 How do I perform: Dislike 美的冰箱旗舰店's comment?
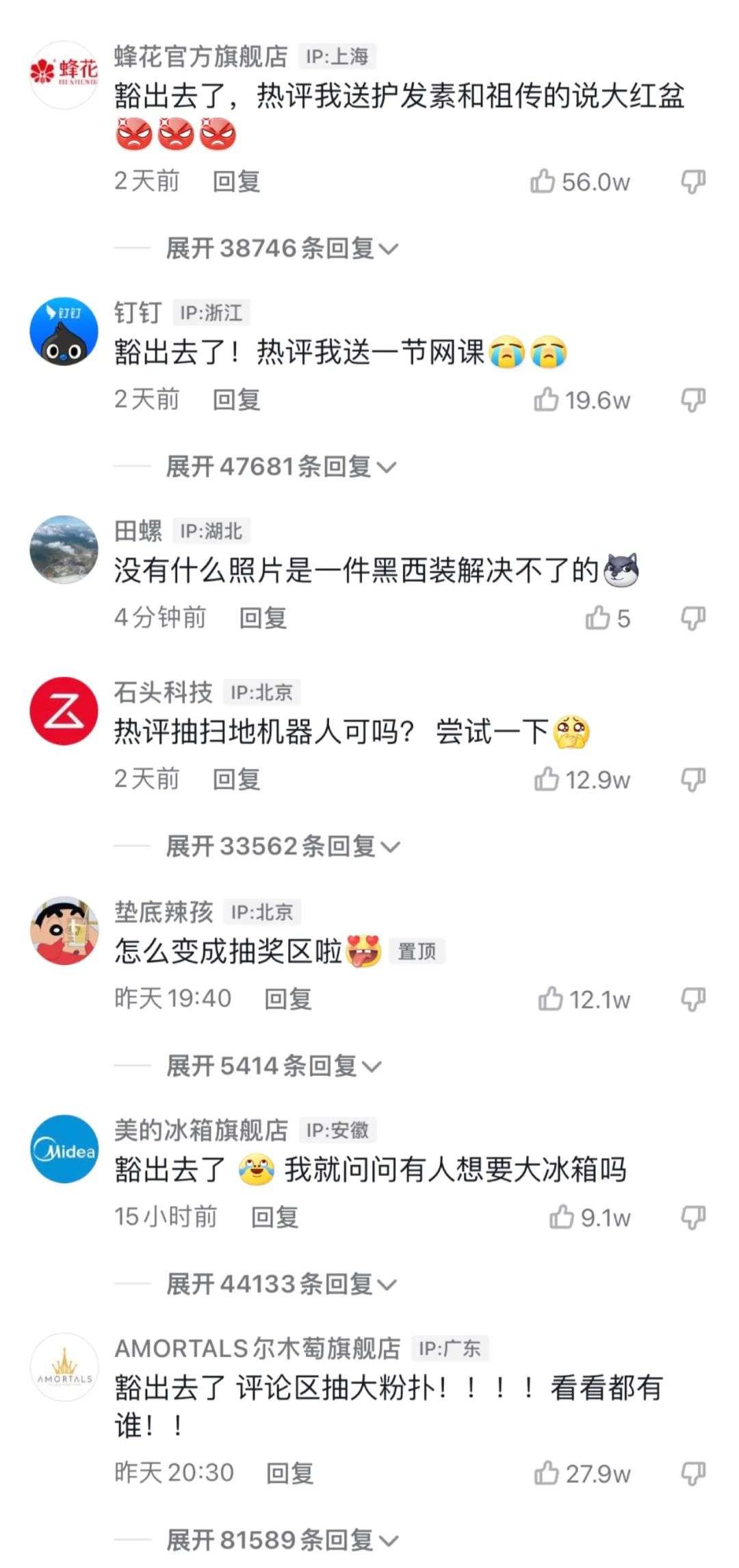click(693, 1217)
